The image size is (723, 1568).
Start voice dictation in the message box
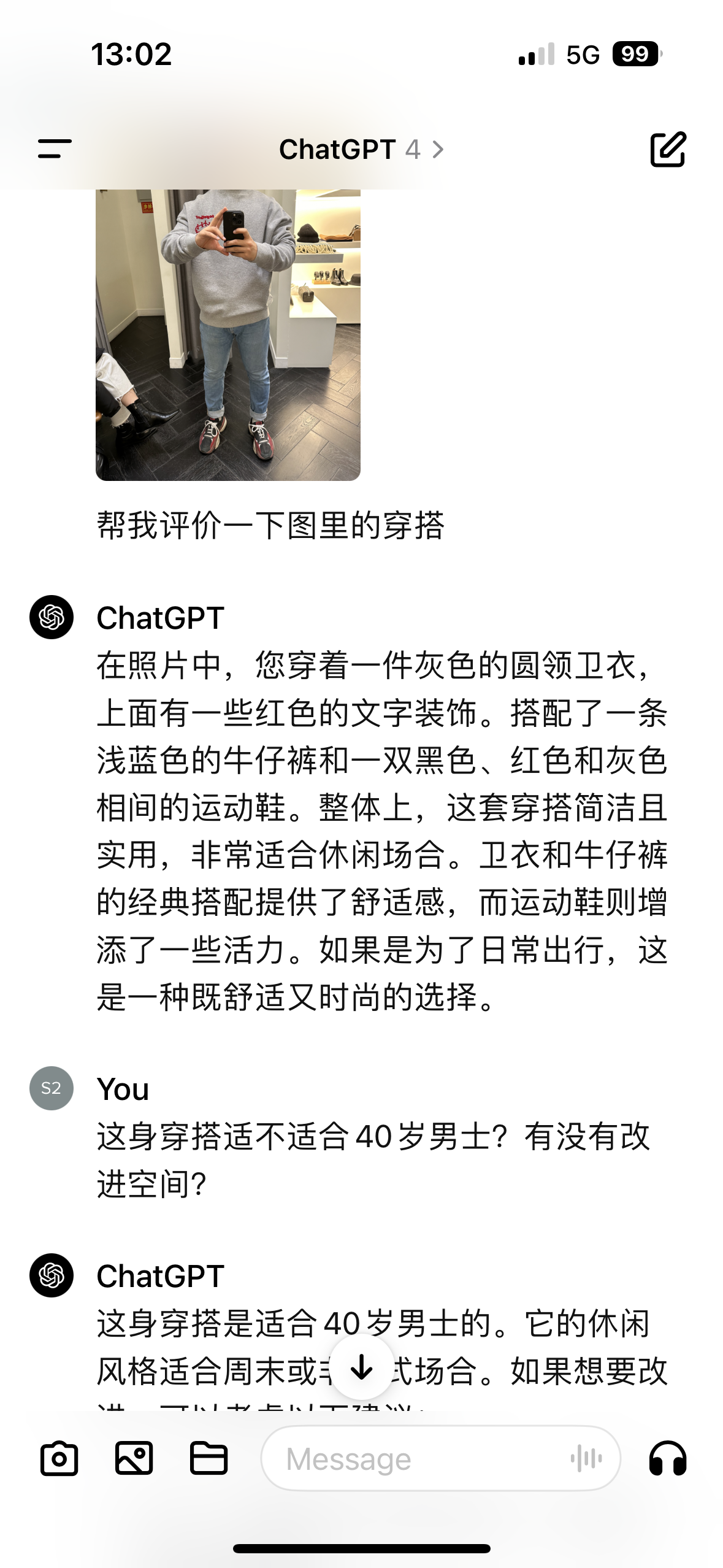586,1458
